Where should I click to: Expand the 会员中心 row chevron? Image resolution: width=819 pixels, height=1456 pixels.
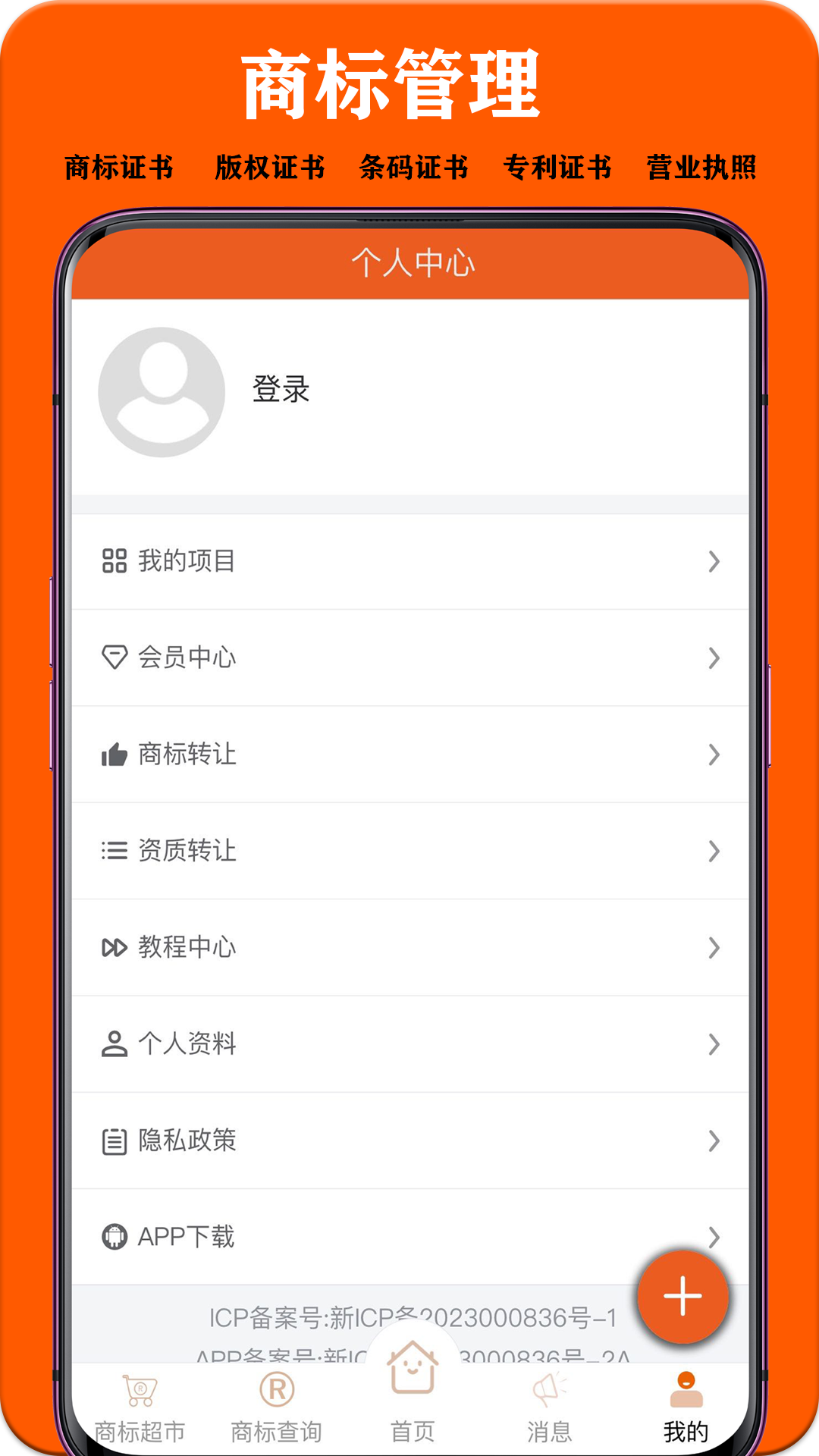click(x=713, y=658)
